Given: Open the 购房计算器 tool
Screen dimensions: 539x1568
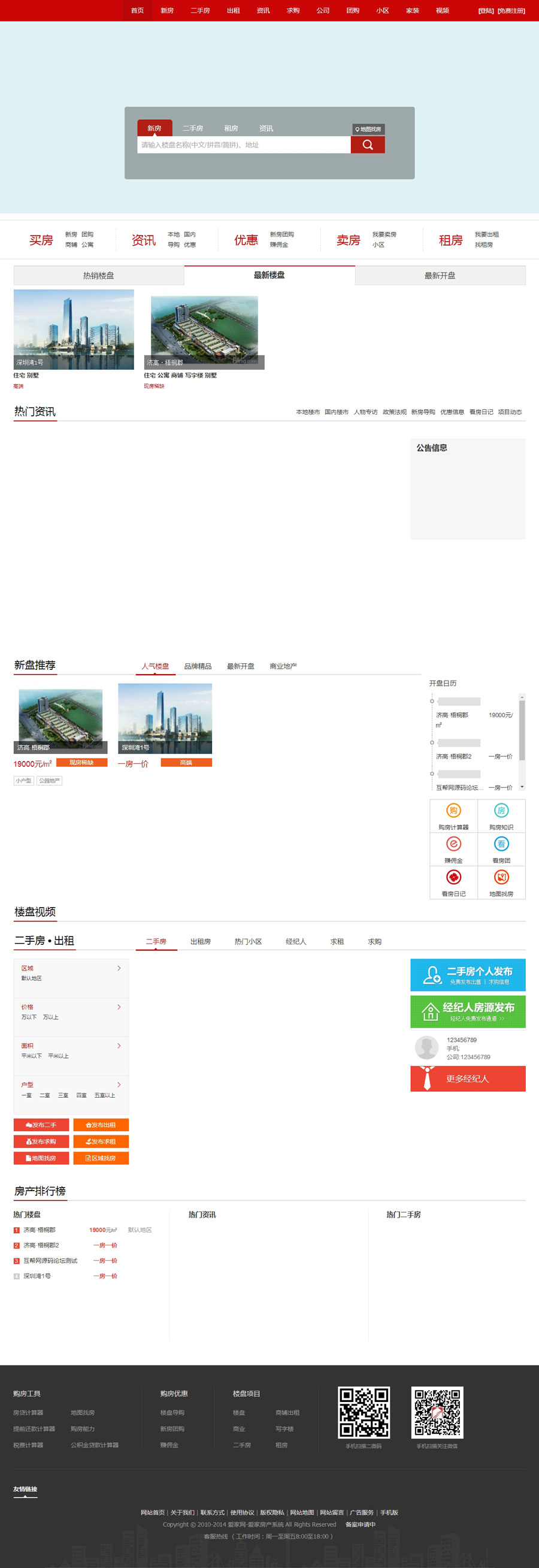Looking at the screenshot, I should (453, 815).
